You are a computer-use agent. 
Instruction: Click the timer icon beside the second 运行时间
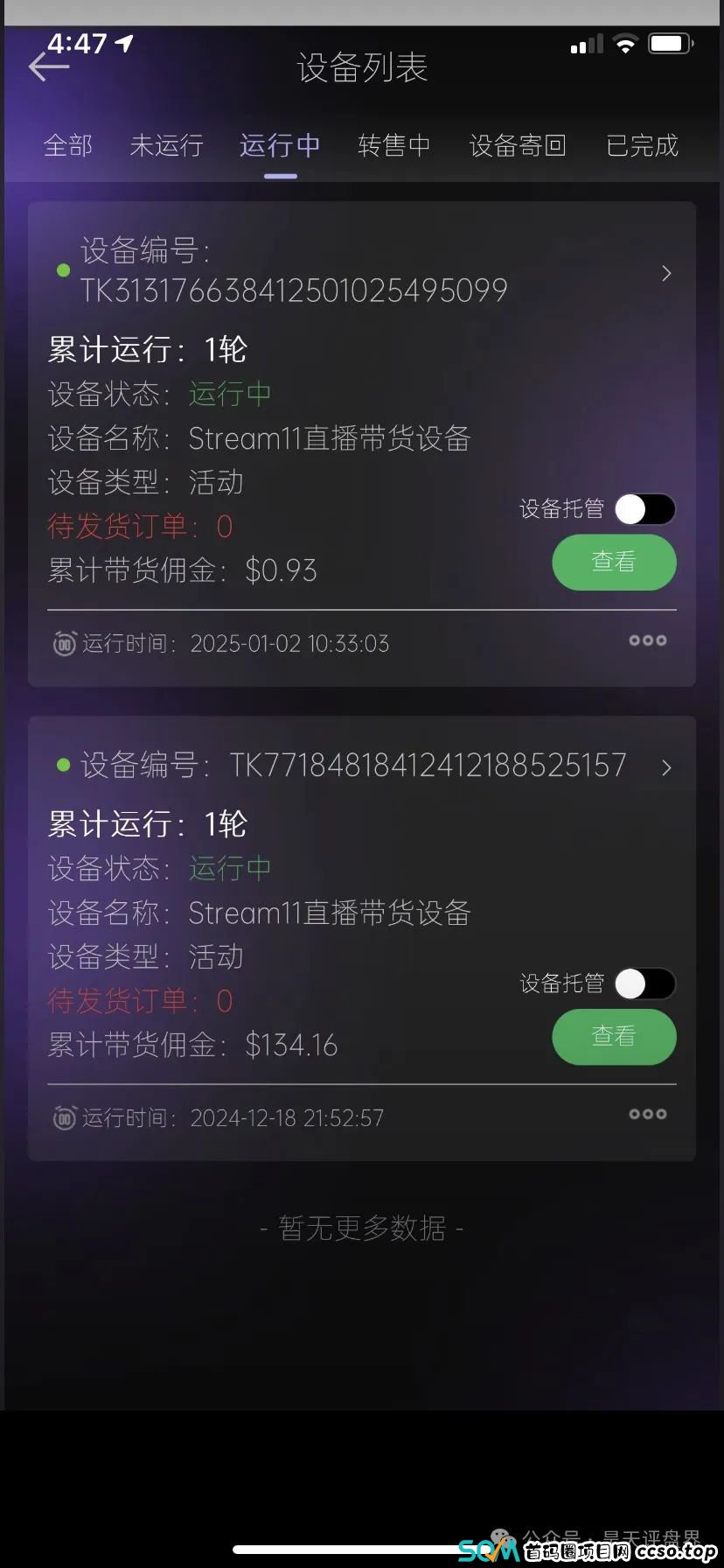click(x=63, y=1117)
